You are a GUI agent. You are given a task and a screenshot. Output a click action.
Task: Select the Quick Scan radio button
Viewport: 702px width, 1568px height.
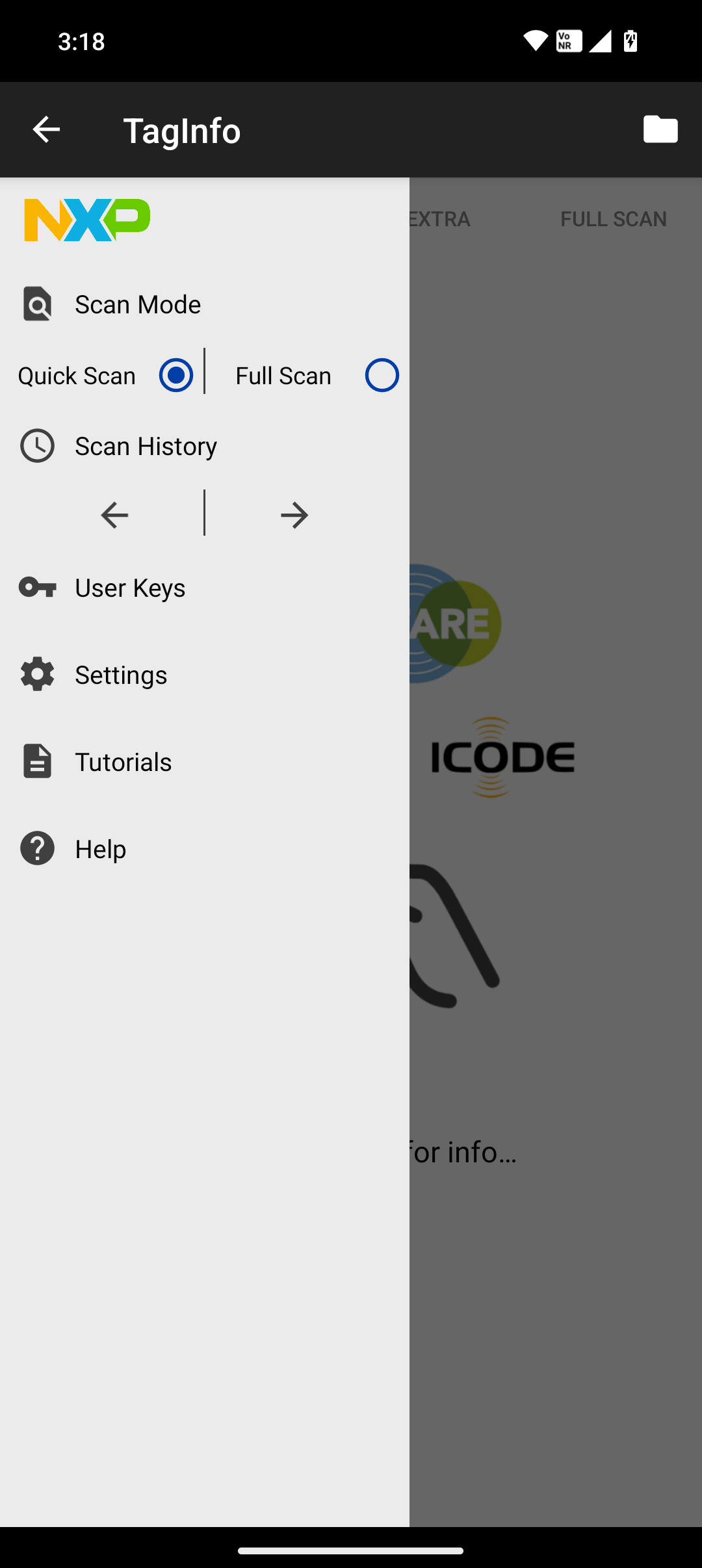(x=175, y=375)
